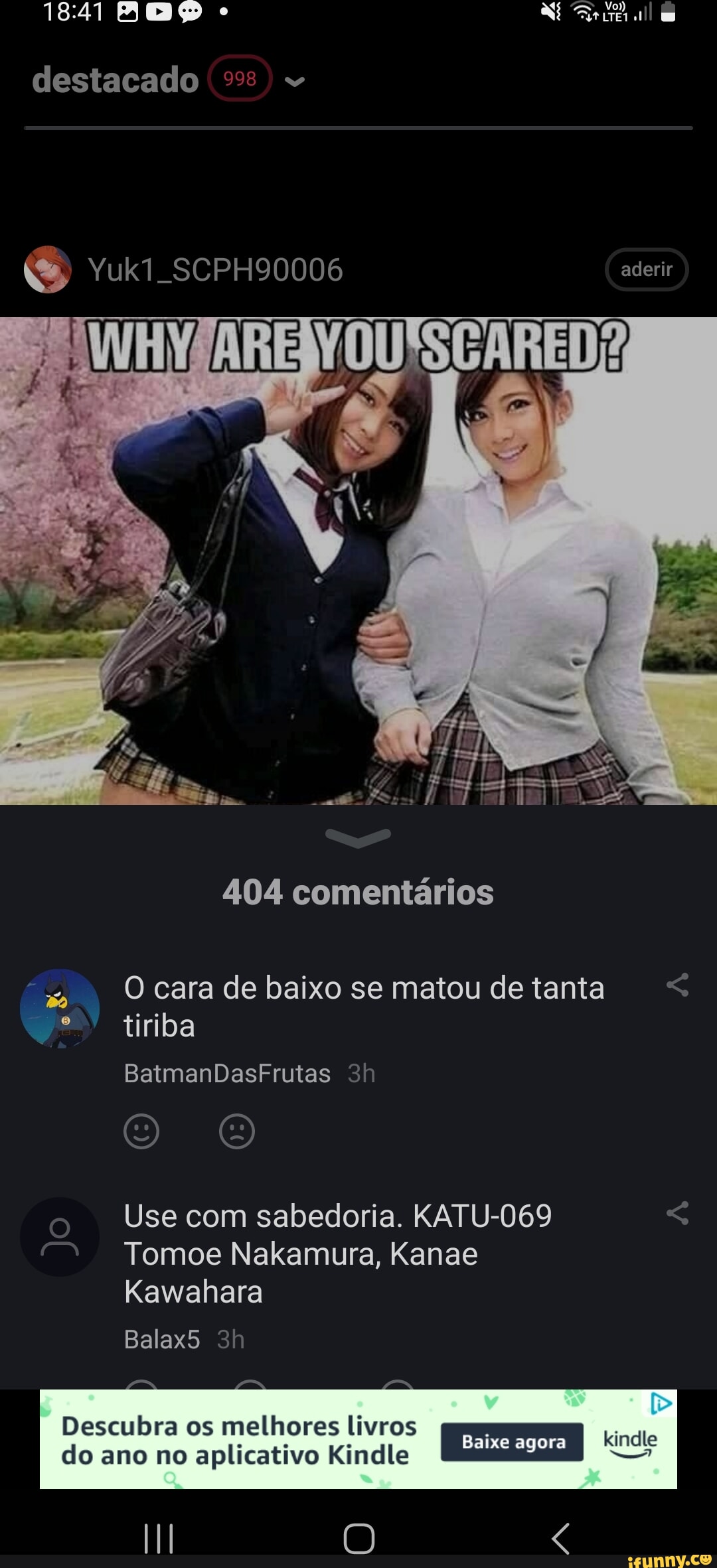Smile at BatmanDasFrutas's comment
717x1568 pixels.
click(141, 1131)
